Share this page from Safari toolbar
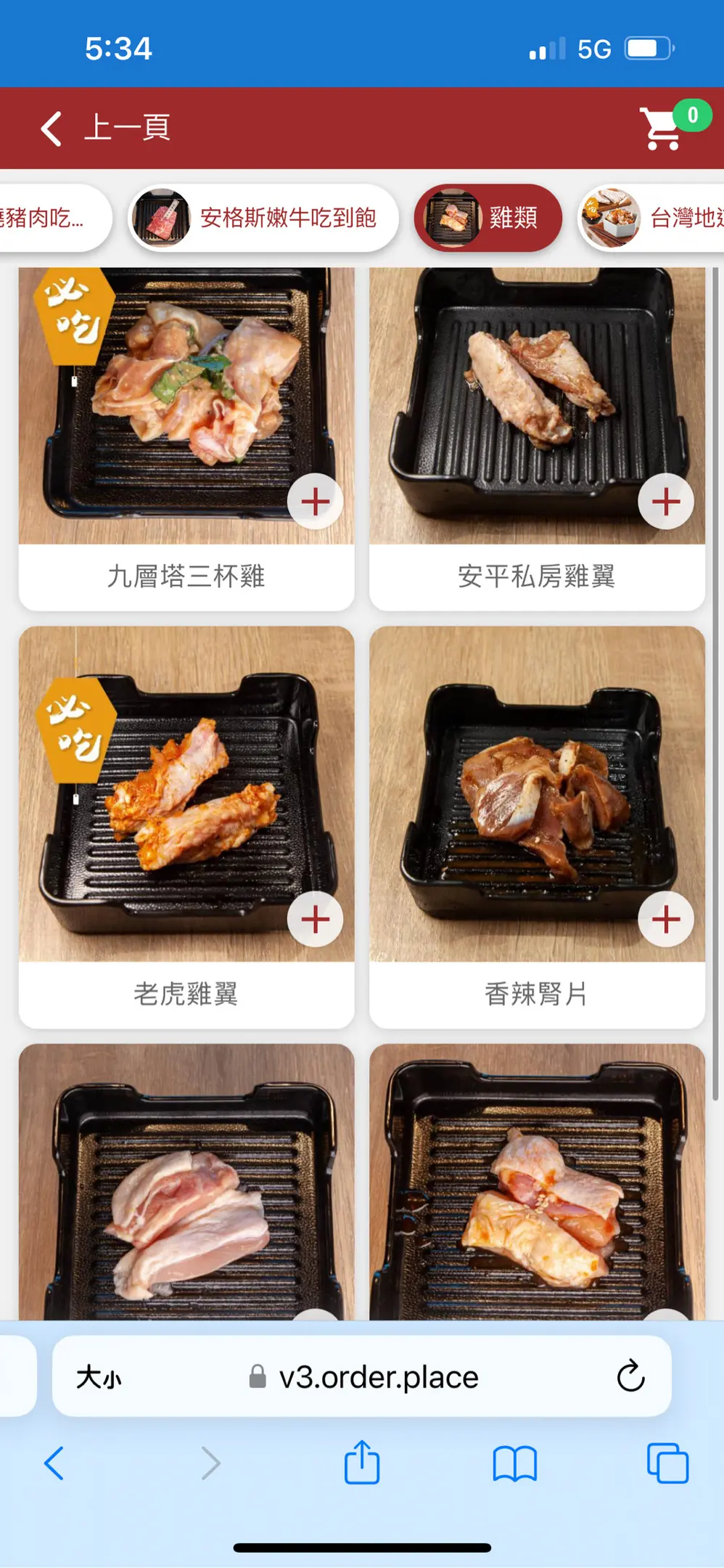The image size is (724, 1568). tap(362, 1463)
